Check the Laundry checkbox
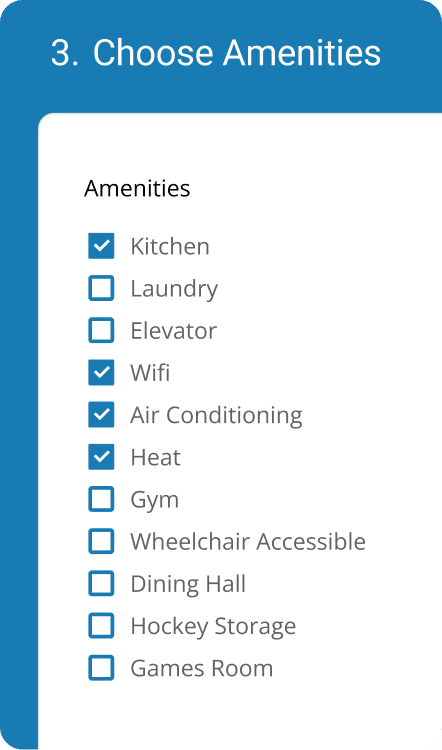Viewport: 442px width, 750px height. [x=101, y=288]
